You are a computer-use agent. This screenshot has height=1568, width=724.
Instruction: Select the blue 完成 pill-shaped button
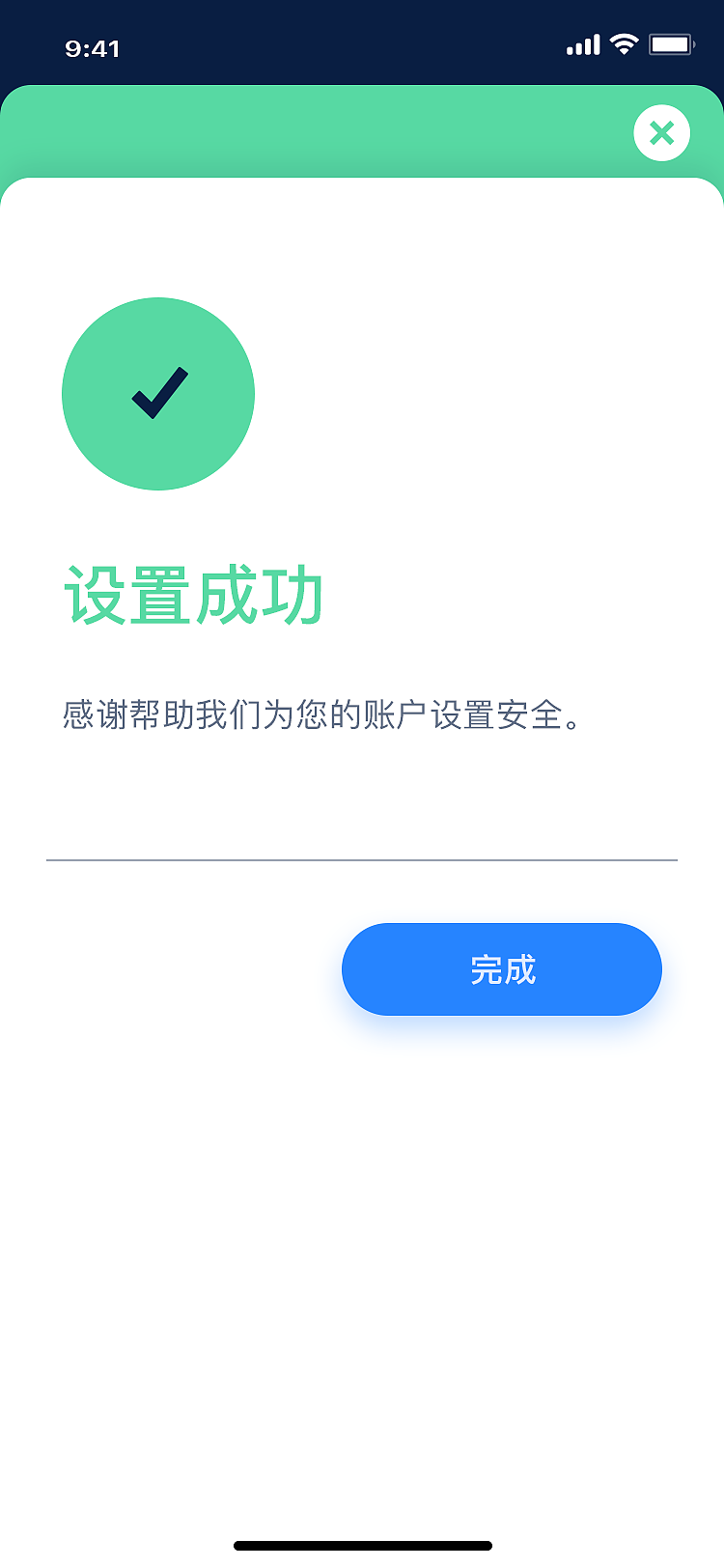click(x=502, y=969)
